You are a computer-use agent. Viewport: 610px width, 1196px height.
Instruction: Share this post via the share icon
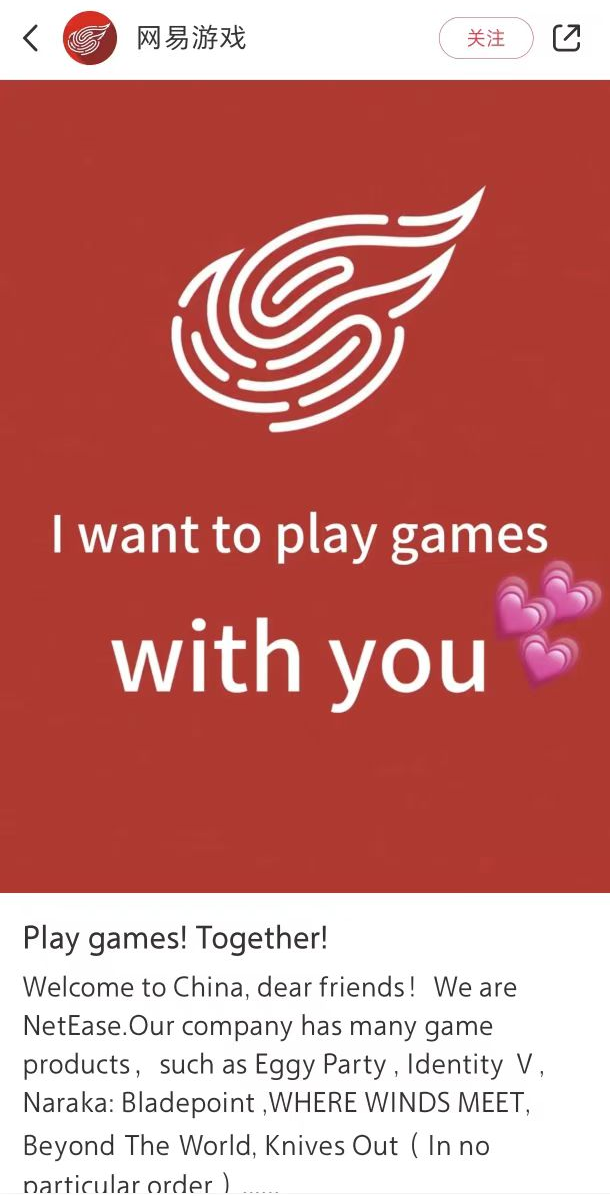click(566, 38)
